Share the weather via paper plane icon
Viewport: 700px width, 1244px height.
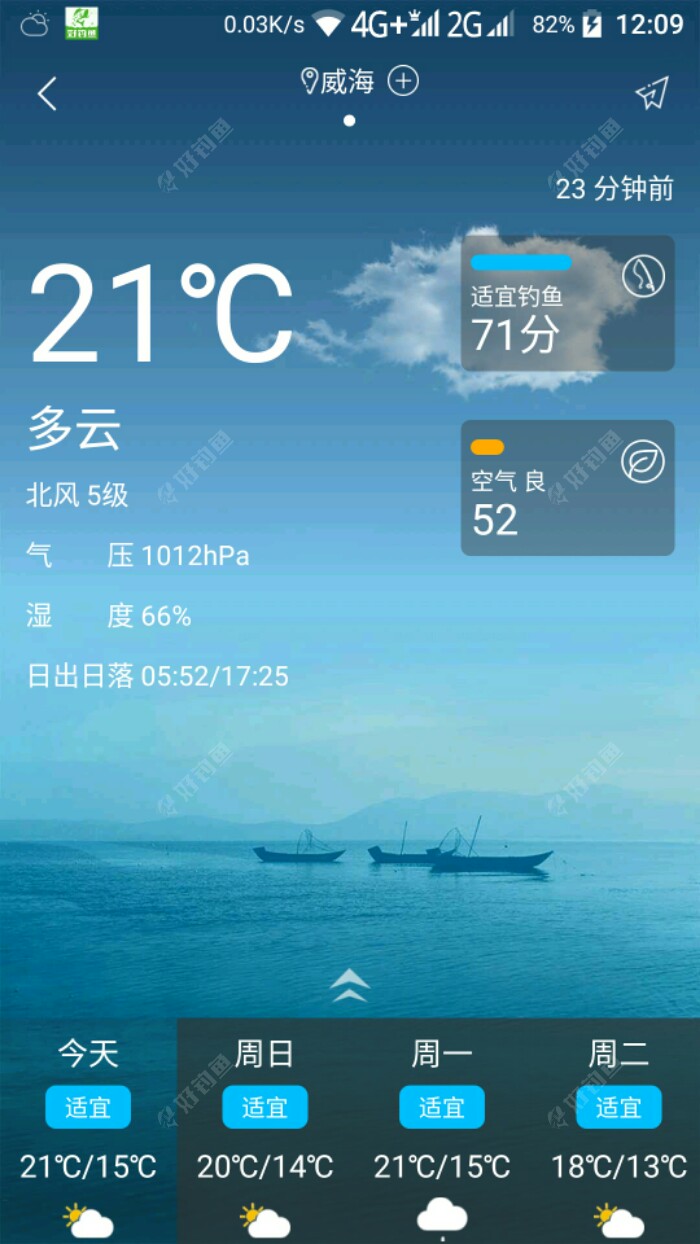coord(651,93)
